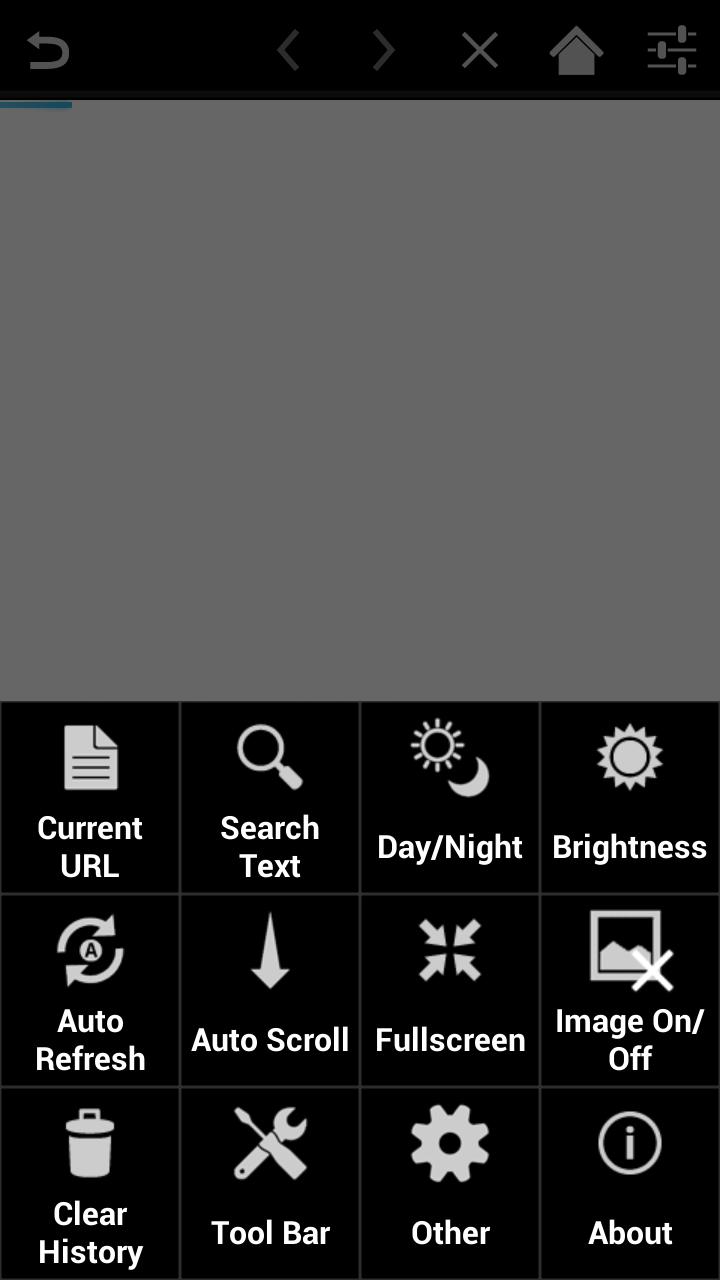Toggle Image On/Off
720x1280 pixels.
click(x=630, y=991)
